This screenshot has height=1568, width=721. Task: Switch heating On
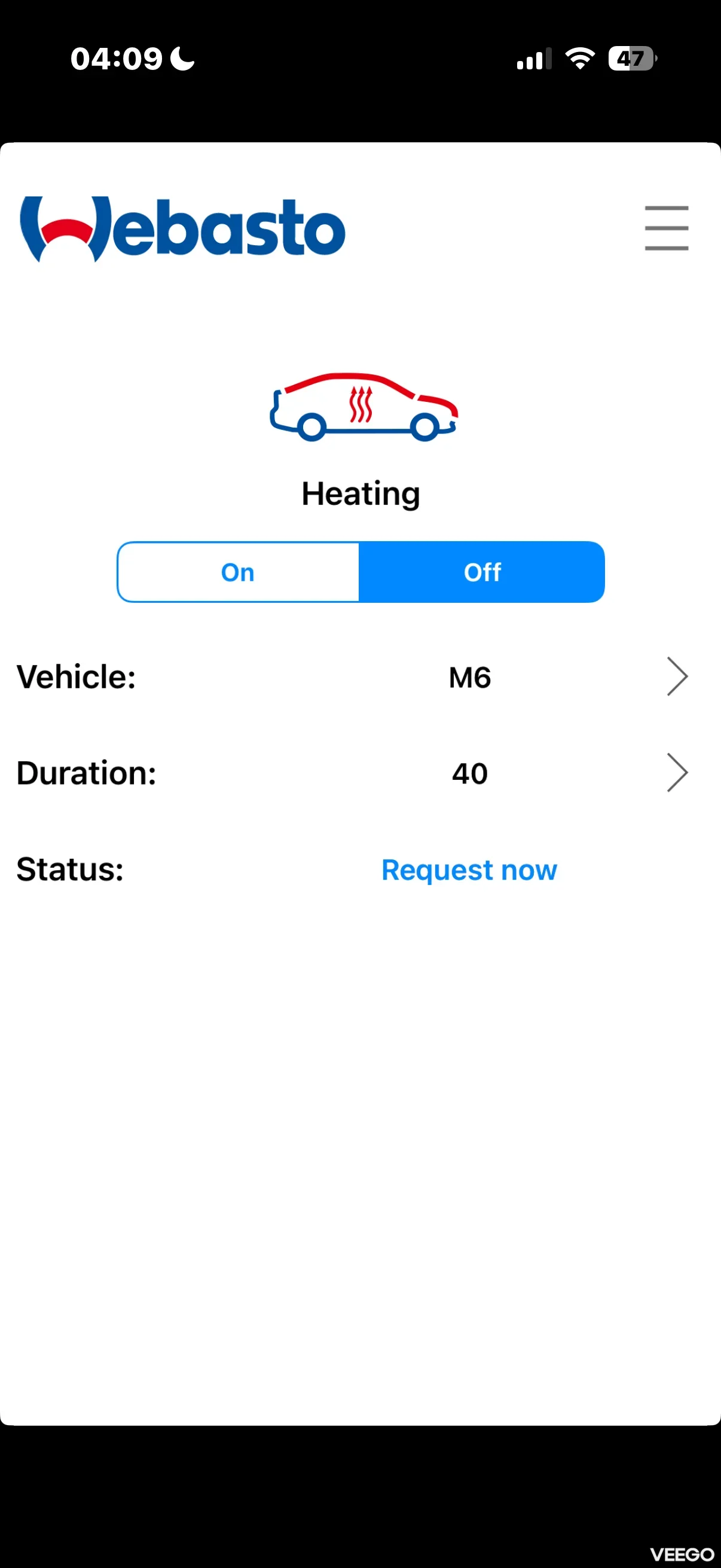point(238,572)
